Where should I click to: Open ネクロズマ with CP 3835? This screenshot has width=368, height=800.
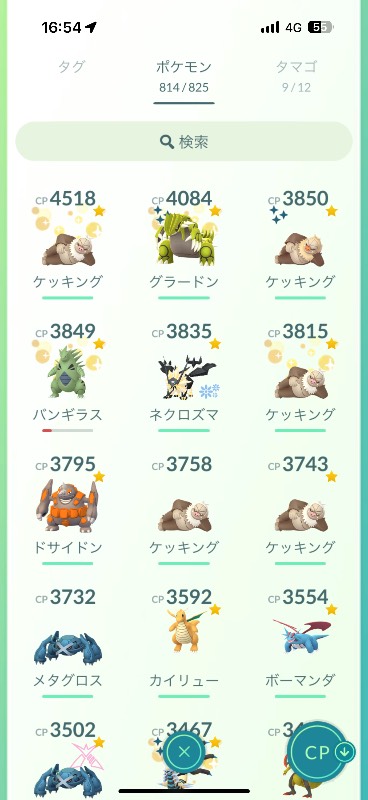coord(184,377)
